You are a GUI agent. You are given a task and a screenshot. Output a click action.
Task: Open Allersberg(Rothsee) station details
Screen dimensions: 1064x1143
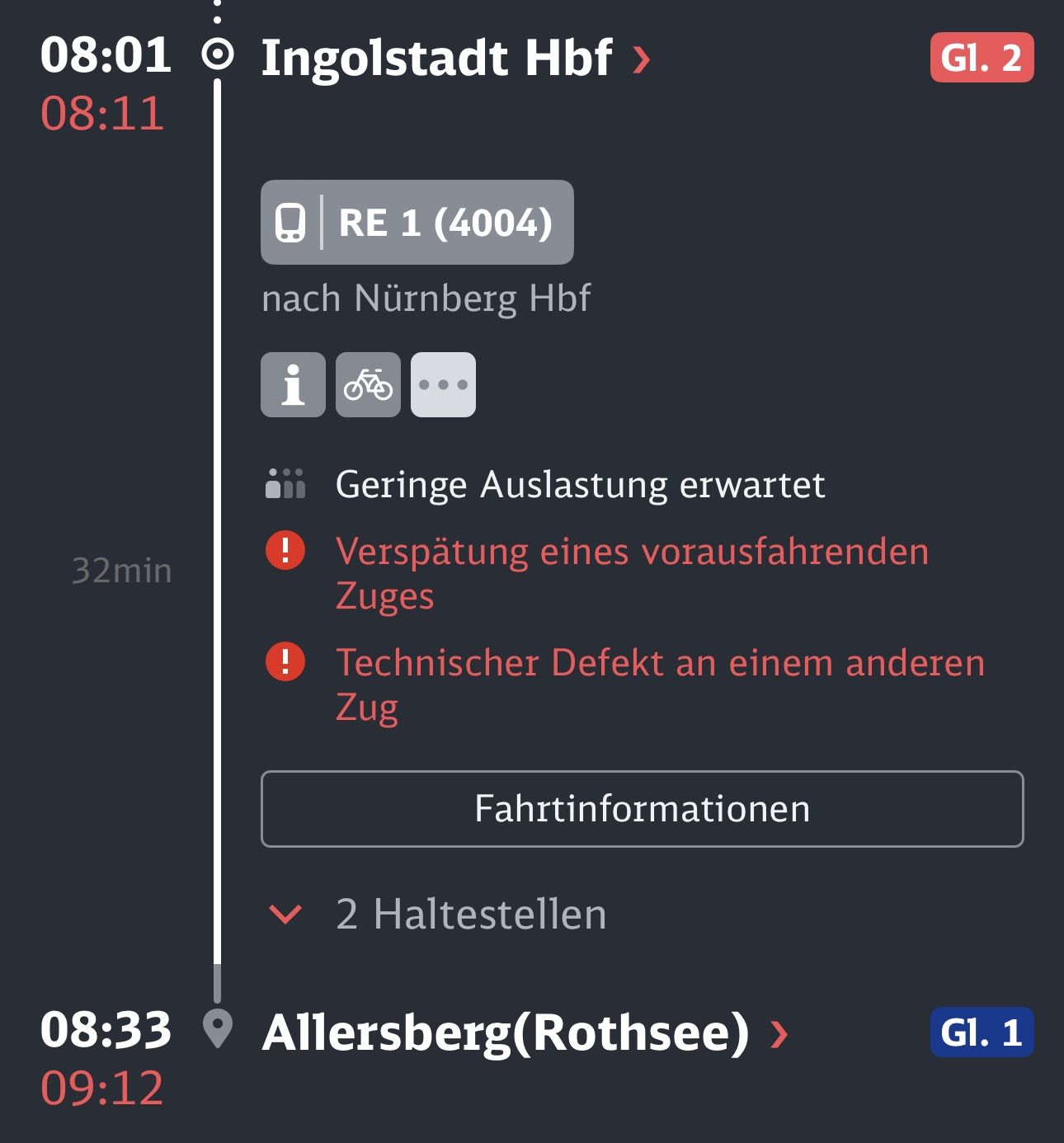pos(524,1032)
